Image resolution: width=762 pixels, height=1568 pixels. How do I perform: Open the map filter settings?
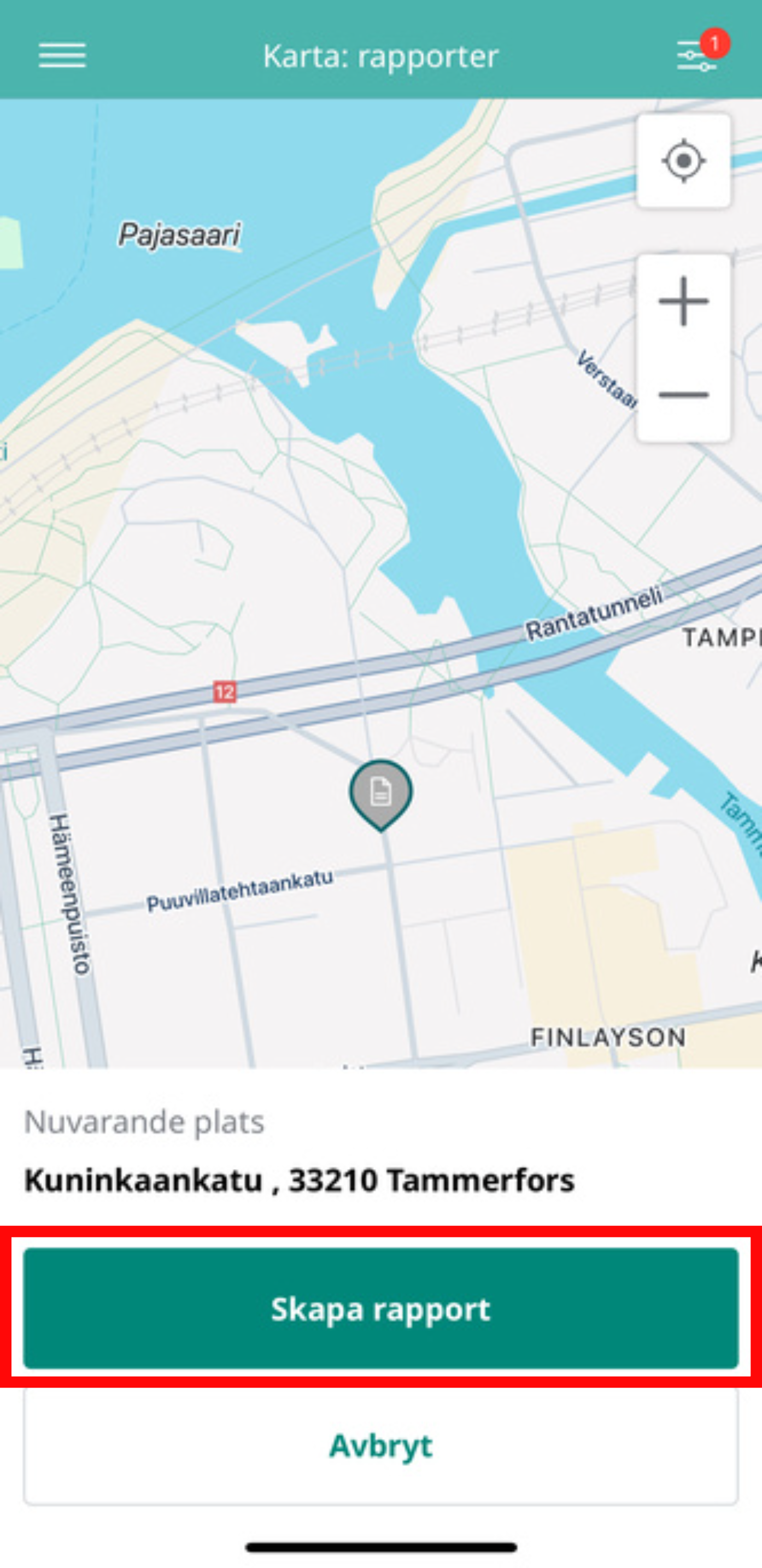[697, 55]
